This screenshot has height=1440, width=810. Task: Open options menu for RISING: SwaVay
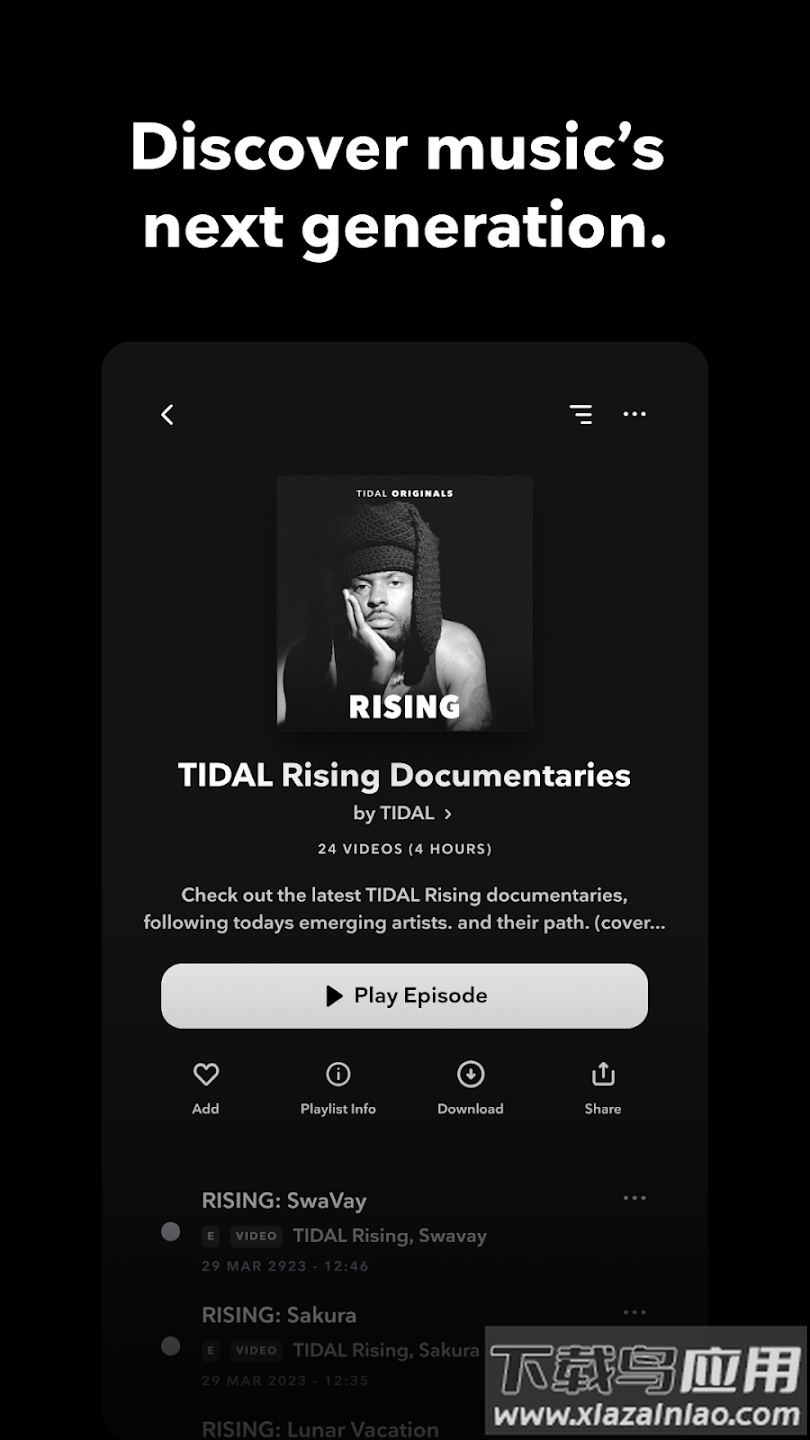[635, 1197]
